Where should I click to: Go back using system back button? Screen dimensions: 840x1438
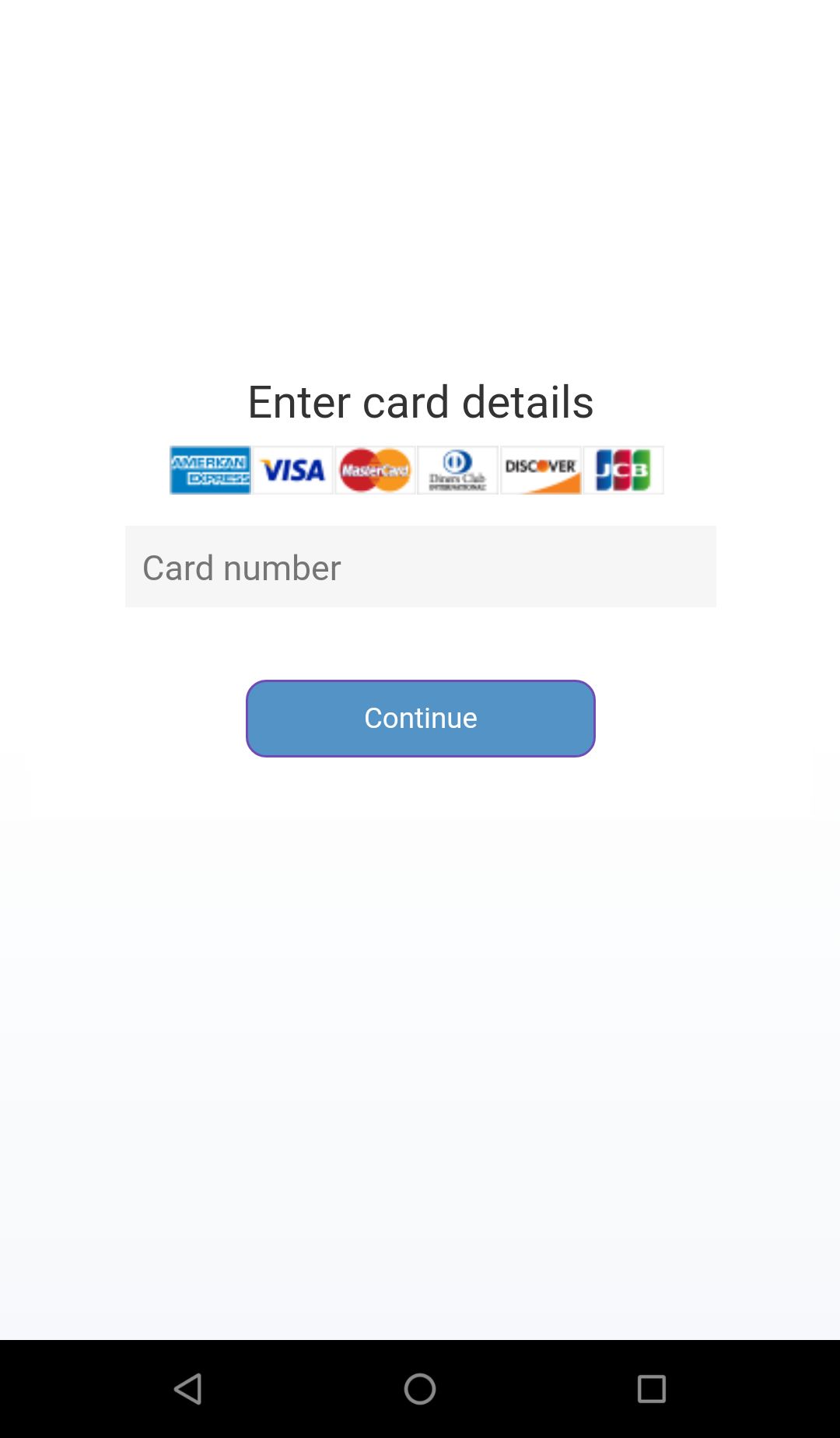pos(188,1388)
